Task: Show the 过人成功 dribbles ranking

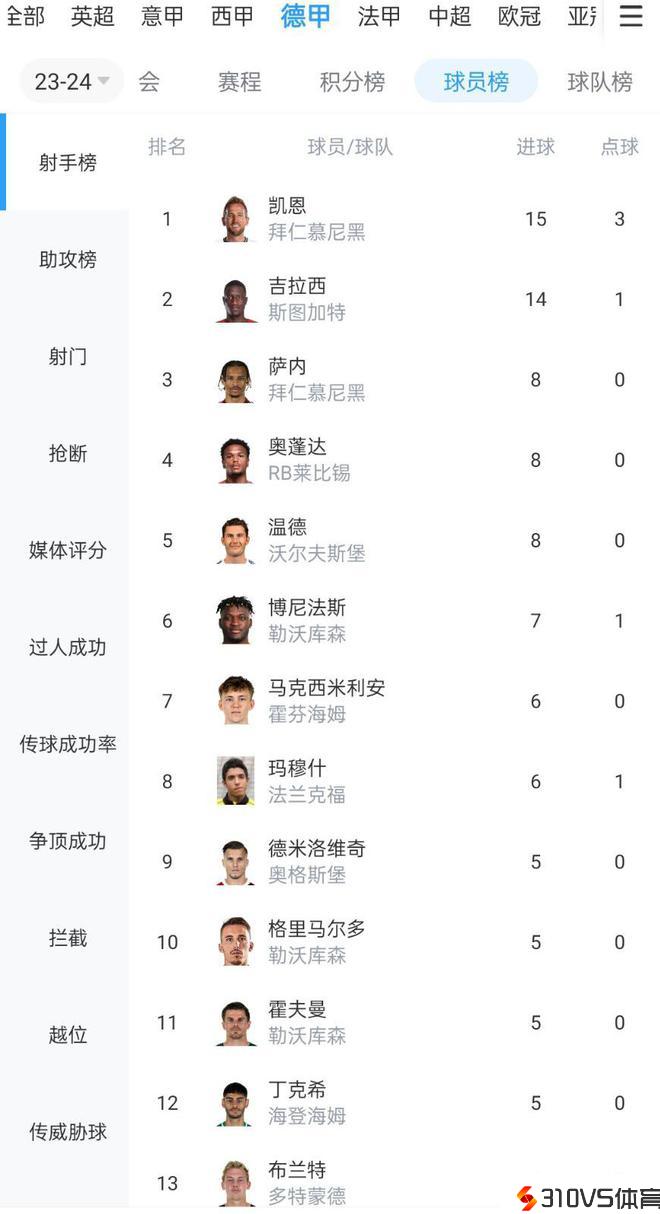Action: (67, 648)
